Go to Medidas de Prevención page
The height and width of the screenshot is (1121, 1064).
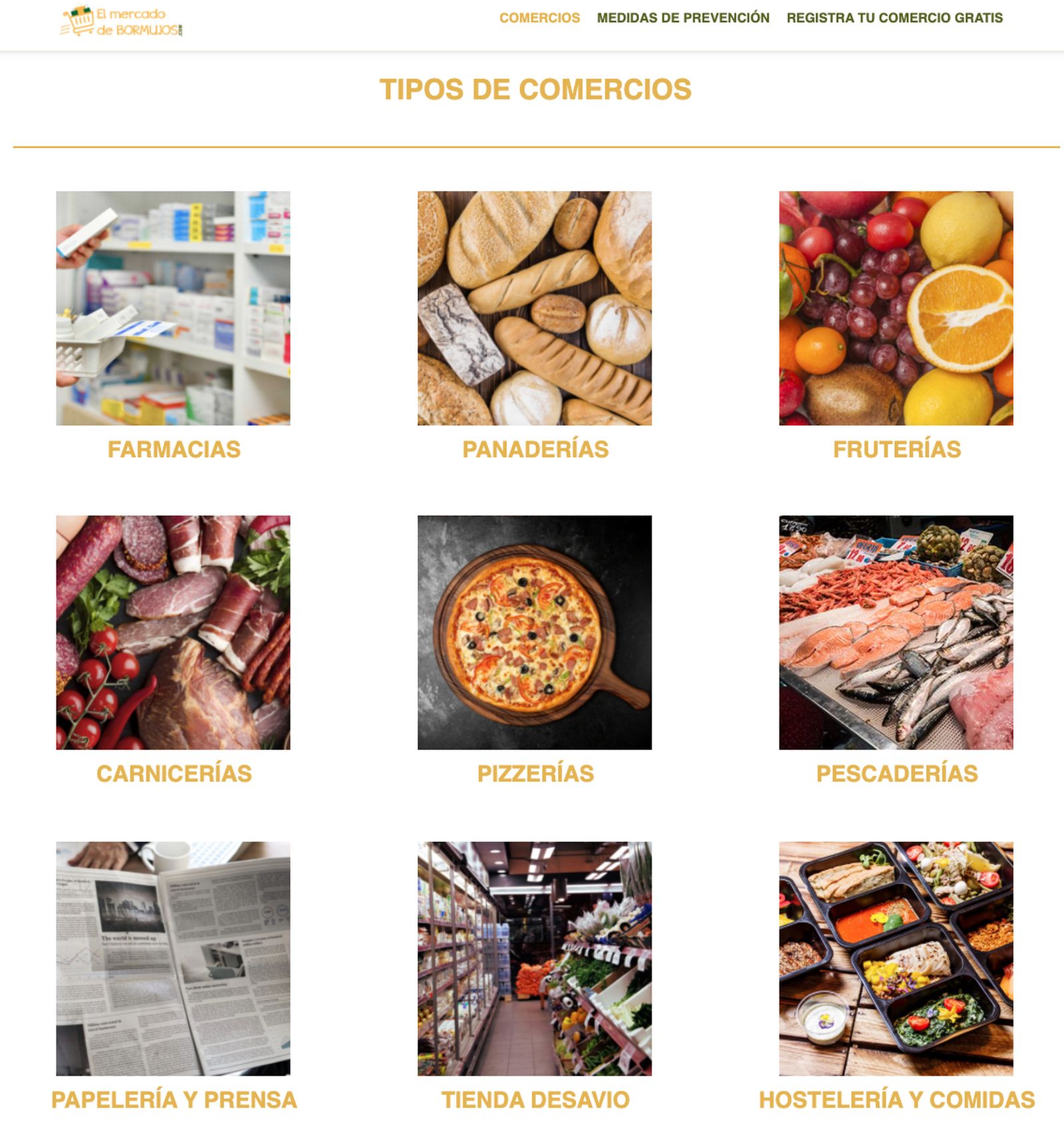(x=683, y=18)
